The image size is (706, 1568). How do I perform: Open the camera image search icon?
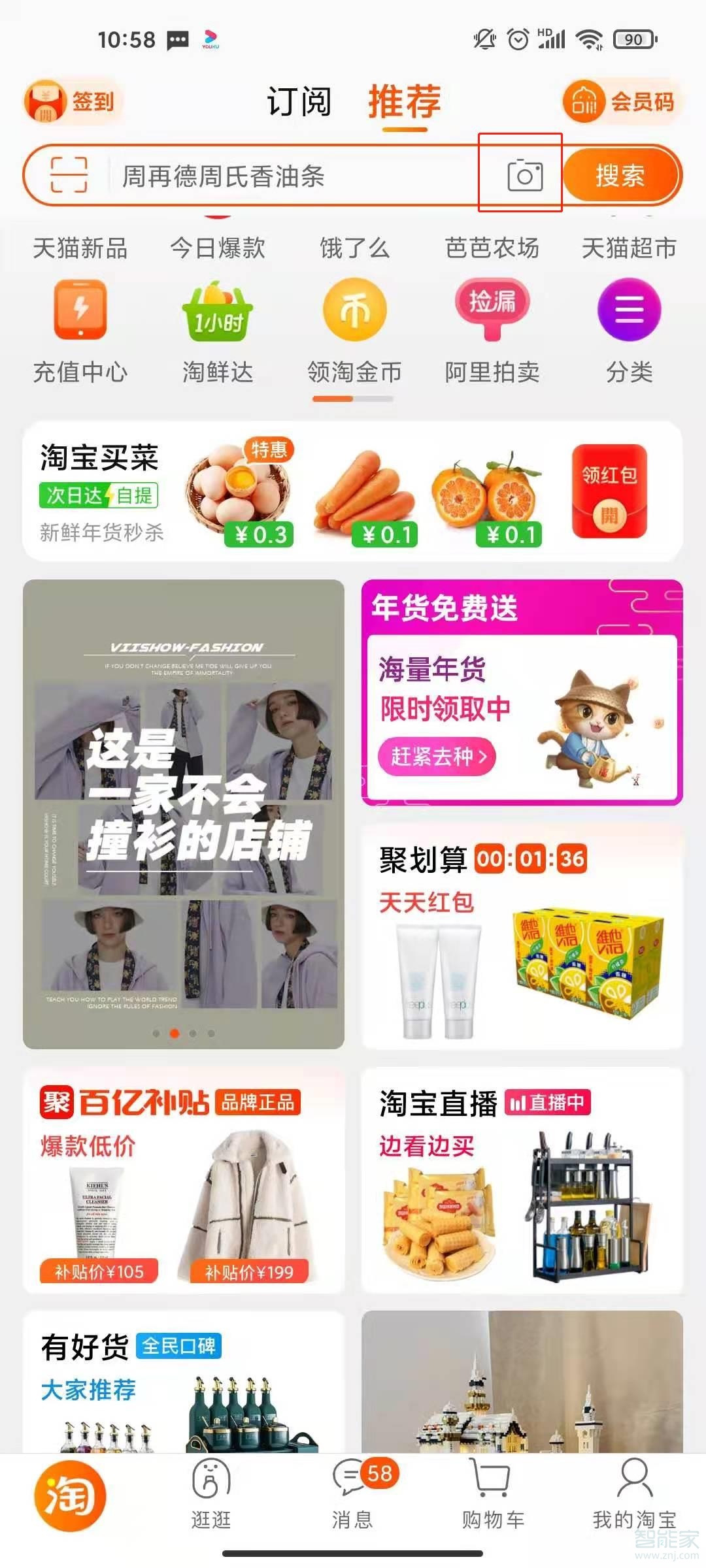pos(522,175)
